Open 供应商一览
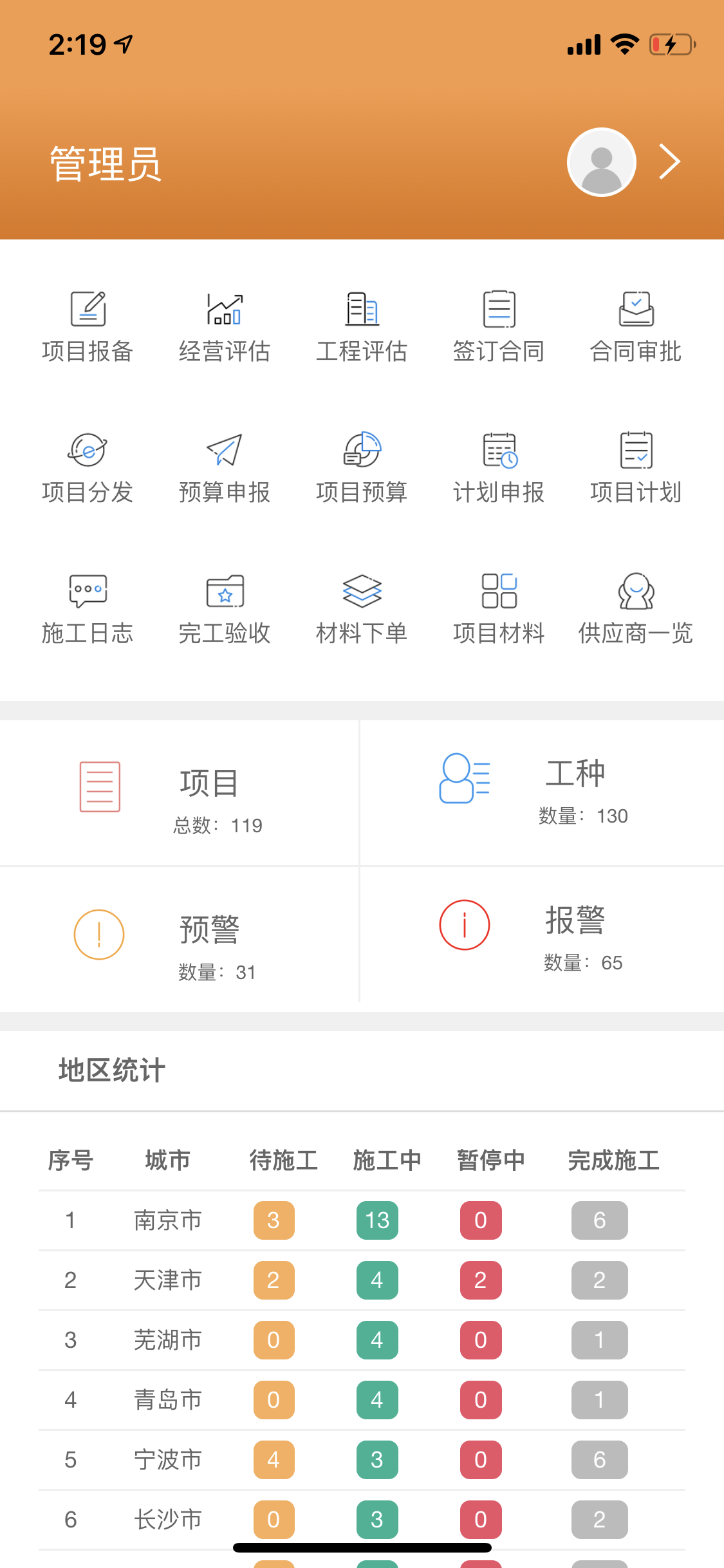The width and height of the screenshot is (724, 1568). [636, 609]
